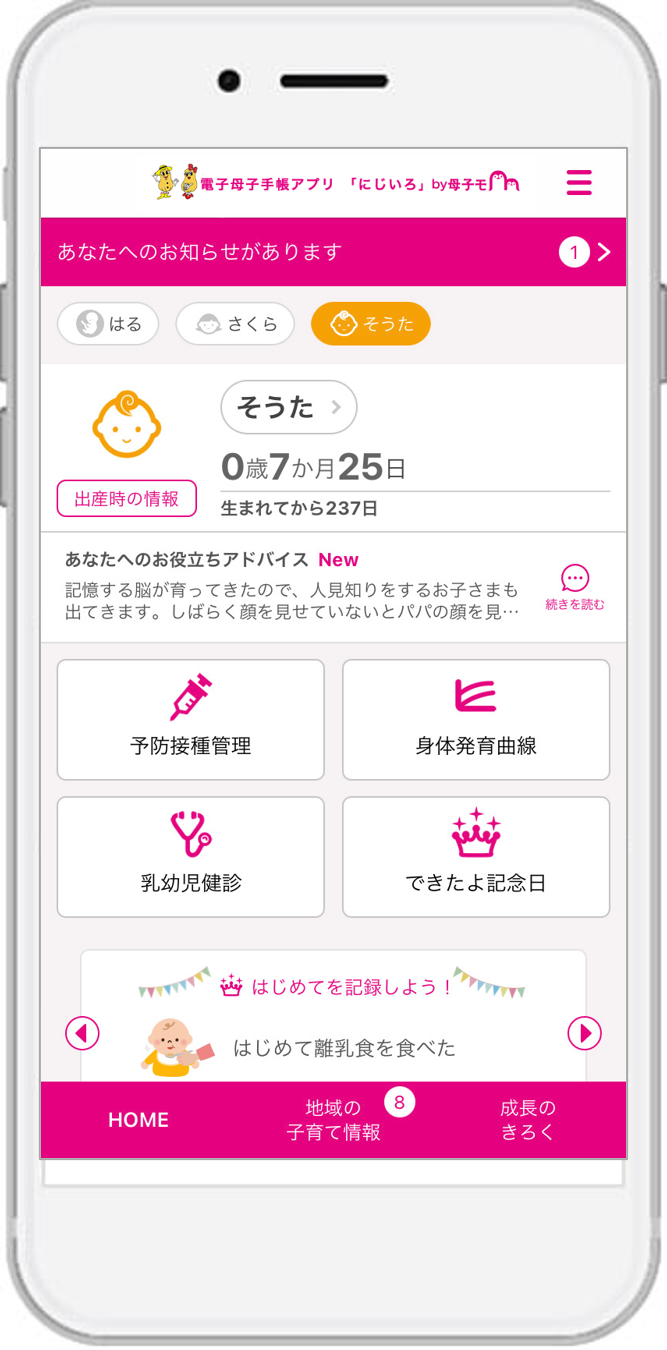Viewport: 667px width, 1350px height.
Task: Switch to the 成長のきろく tab
Action: click(527, 1120)
